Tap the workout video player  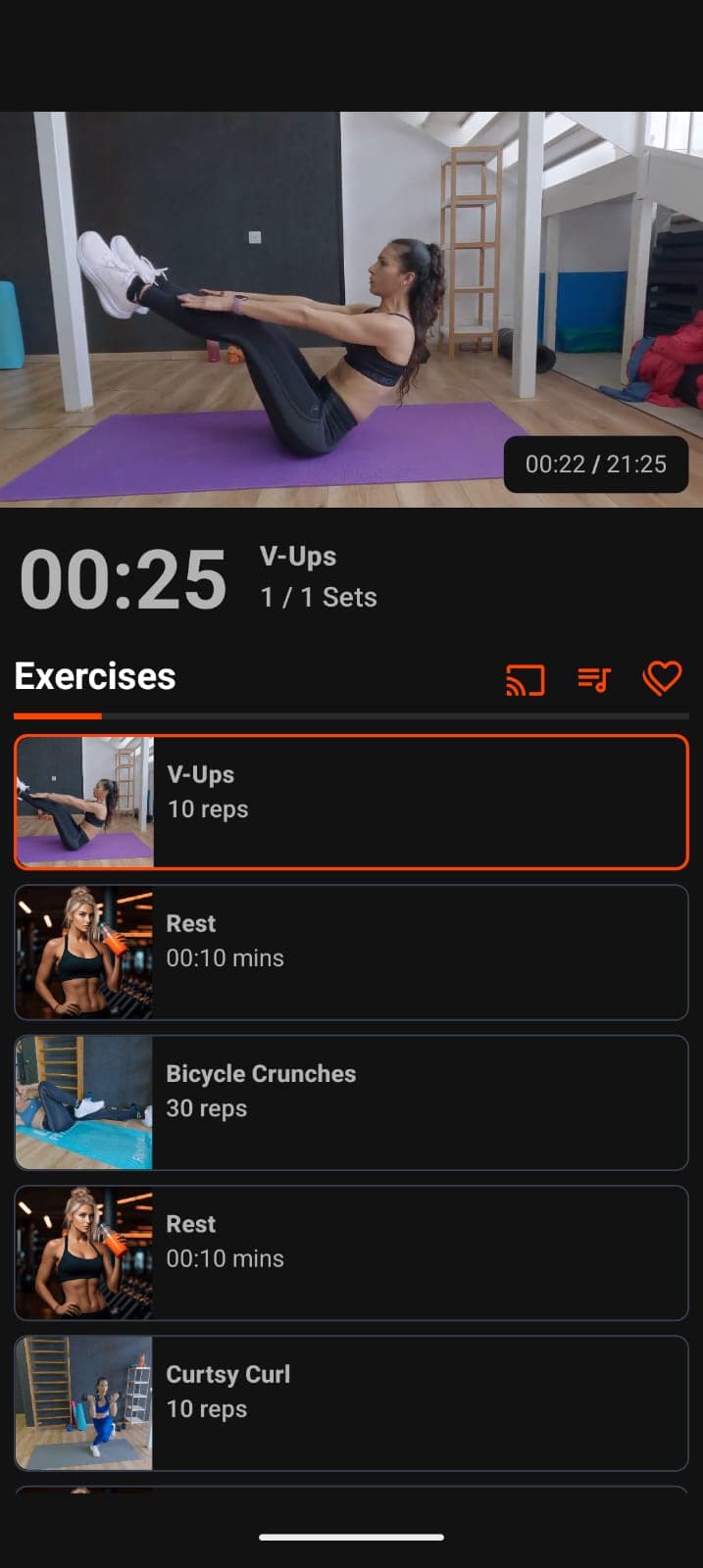[351, 309]
